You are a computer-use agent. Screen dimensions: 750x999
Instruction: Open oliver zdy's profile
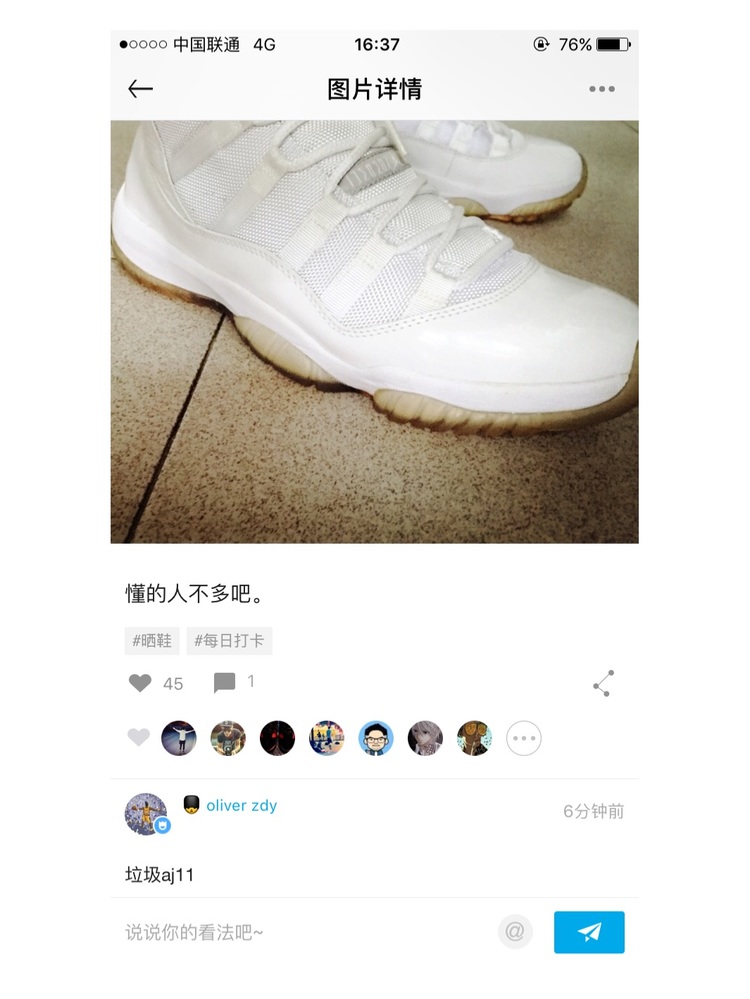click(x=241, y=805)
